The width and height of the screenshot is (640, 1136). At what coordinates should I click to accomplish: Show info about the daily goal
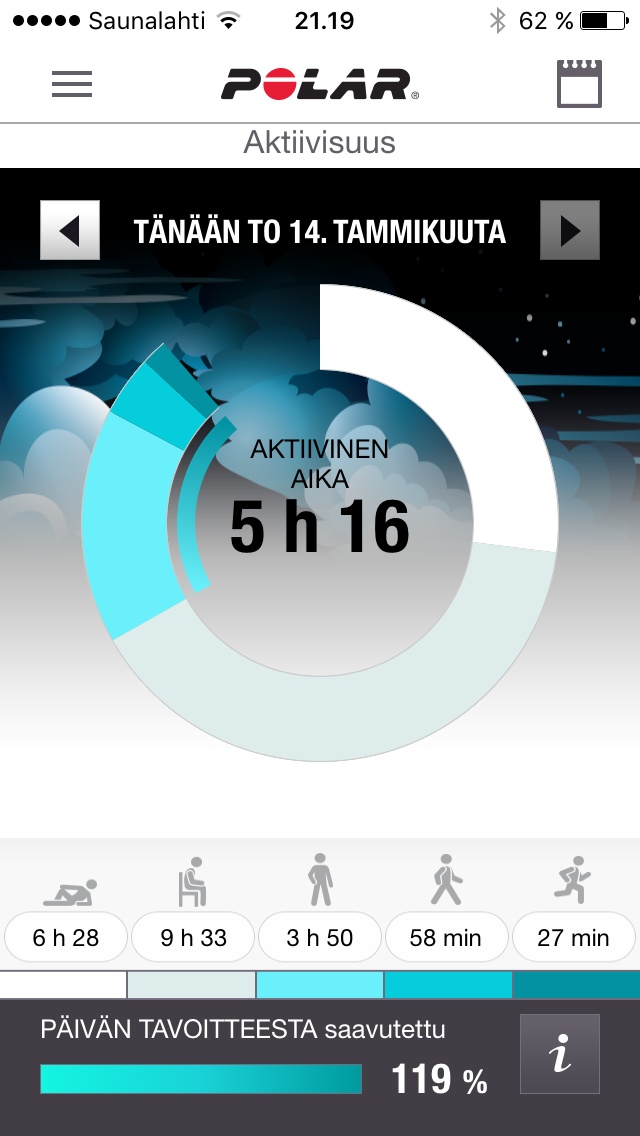560,1055
